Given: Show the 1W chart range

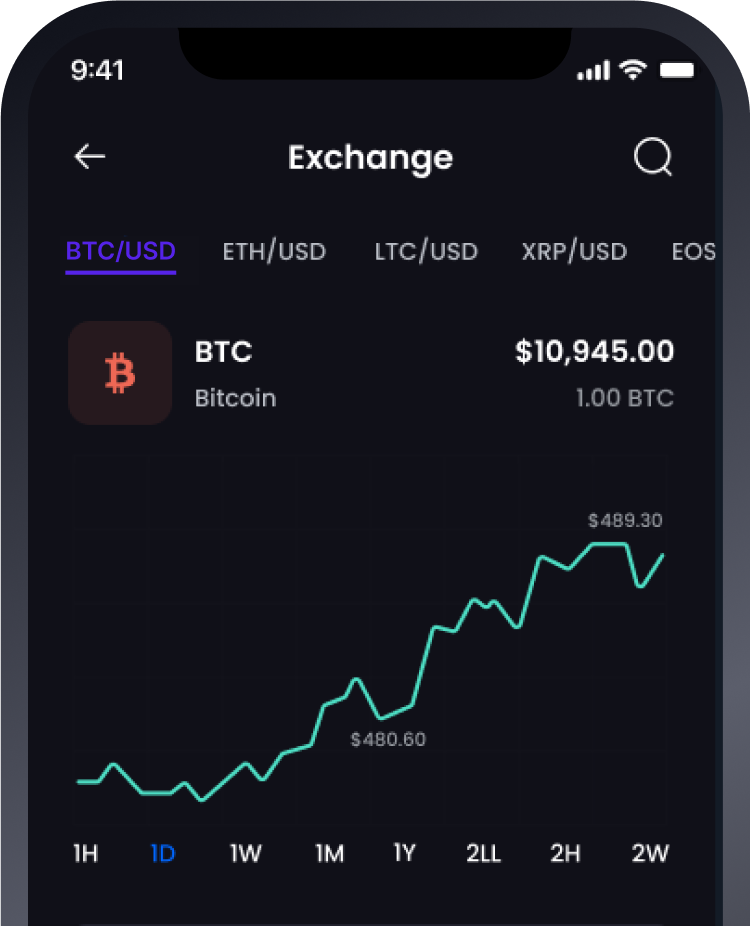Looking at the screenshot, I should coord(245,854).
